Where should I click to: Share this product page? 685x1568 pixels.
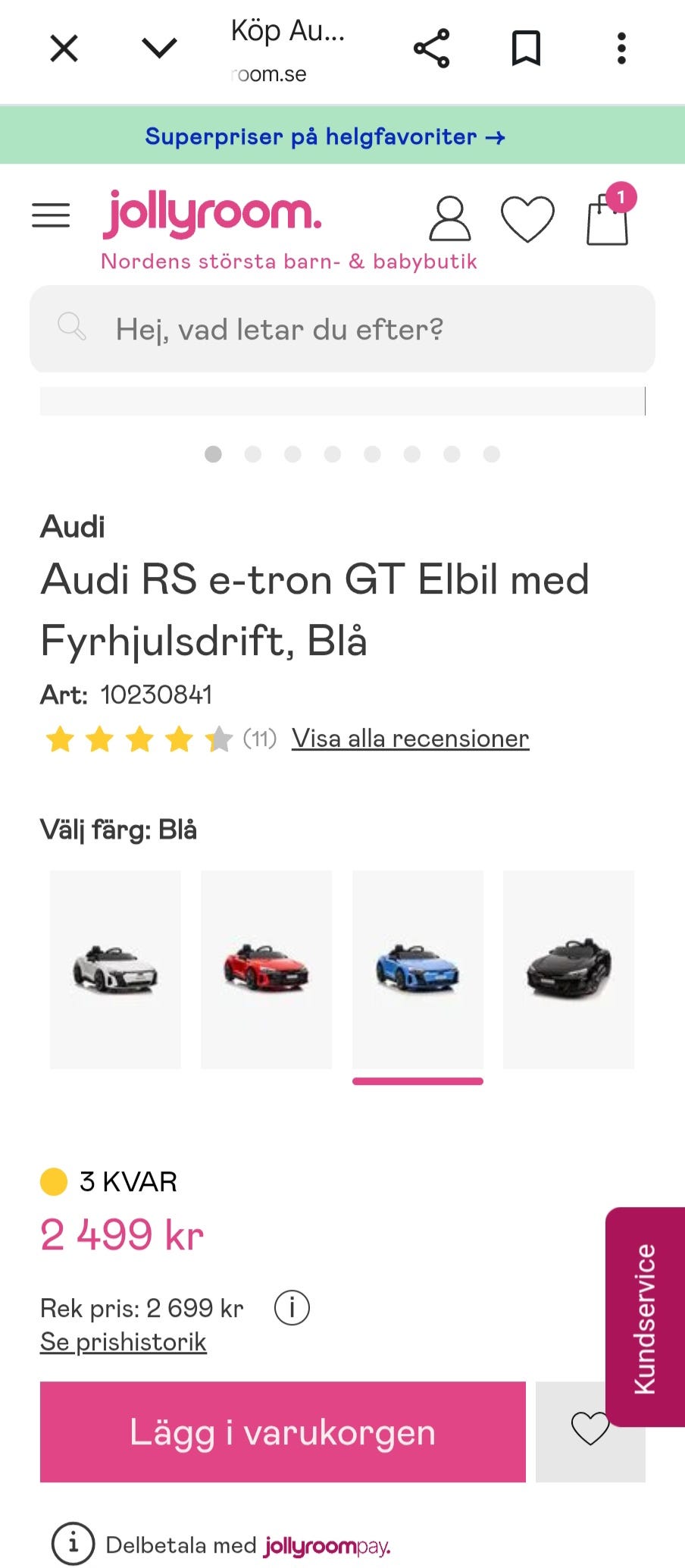(x=432, y=49)
